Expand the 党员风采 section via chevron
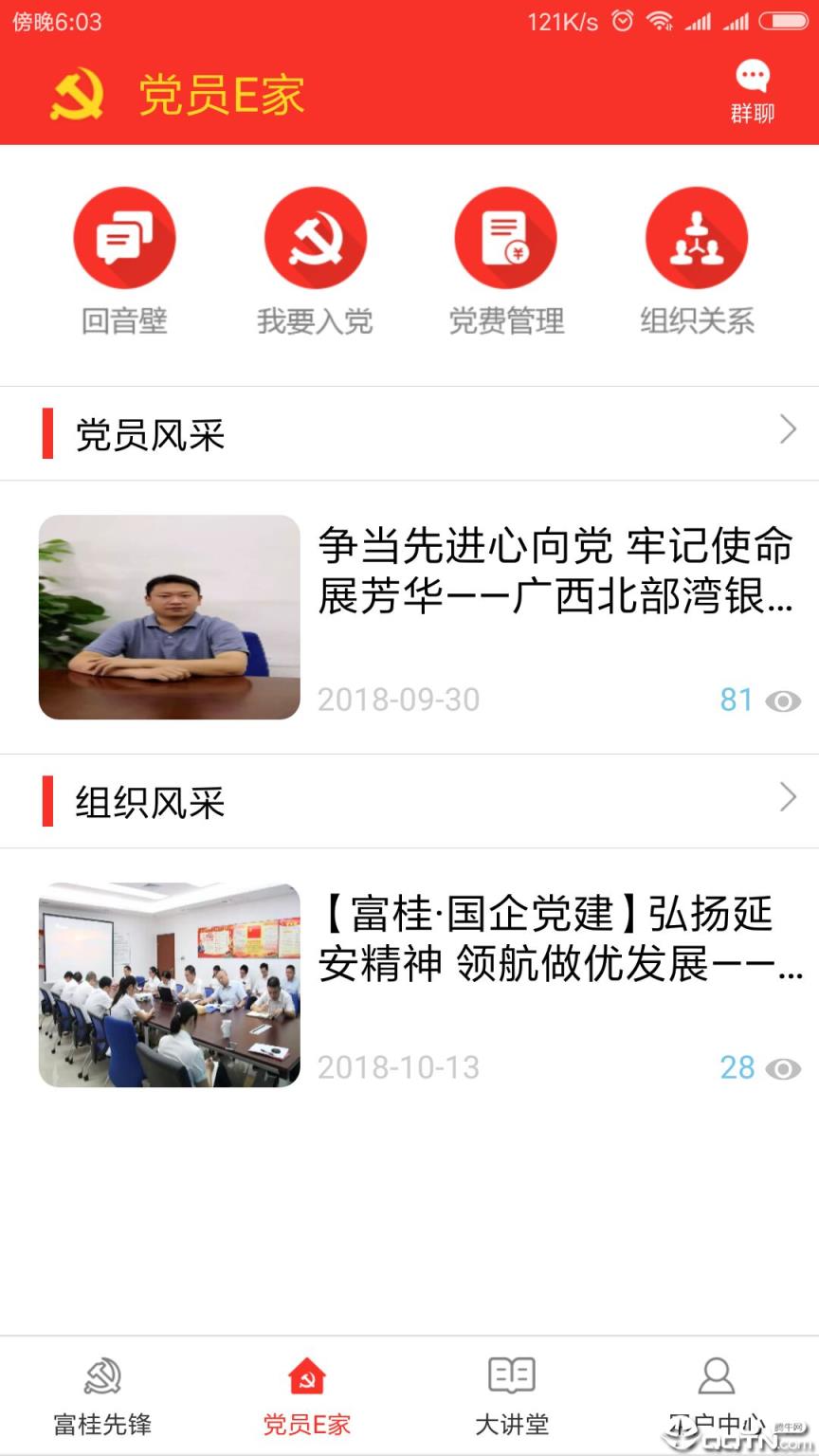 tap(788, 430)
